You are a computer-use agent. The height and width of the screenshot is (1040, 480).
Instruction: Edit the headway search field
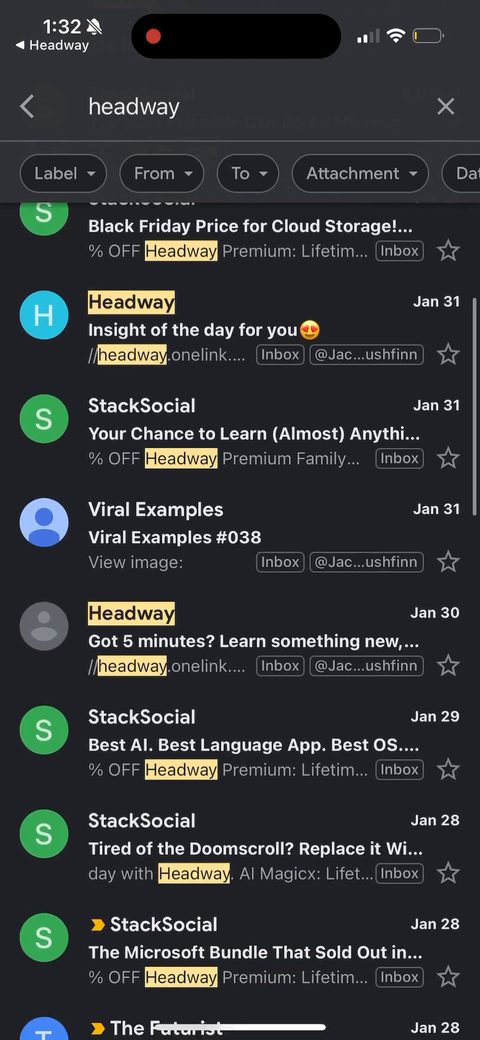click(x=252, y=106)
